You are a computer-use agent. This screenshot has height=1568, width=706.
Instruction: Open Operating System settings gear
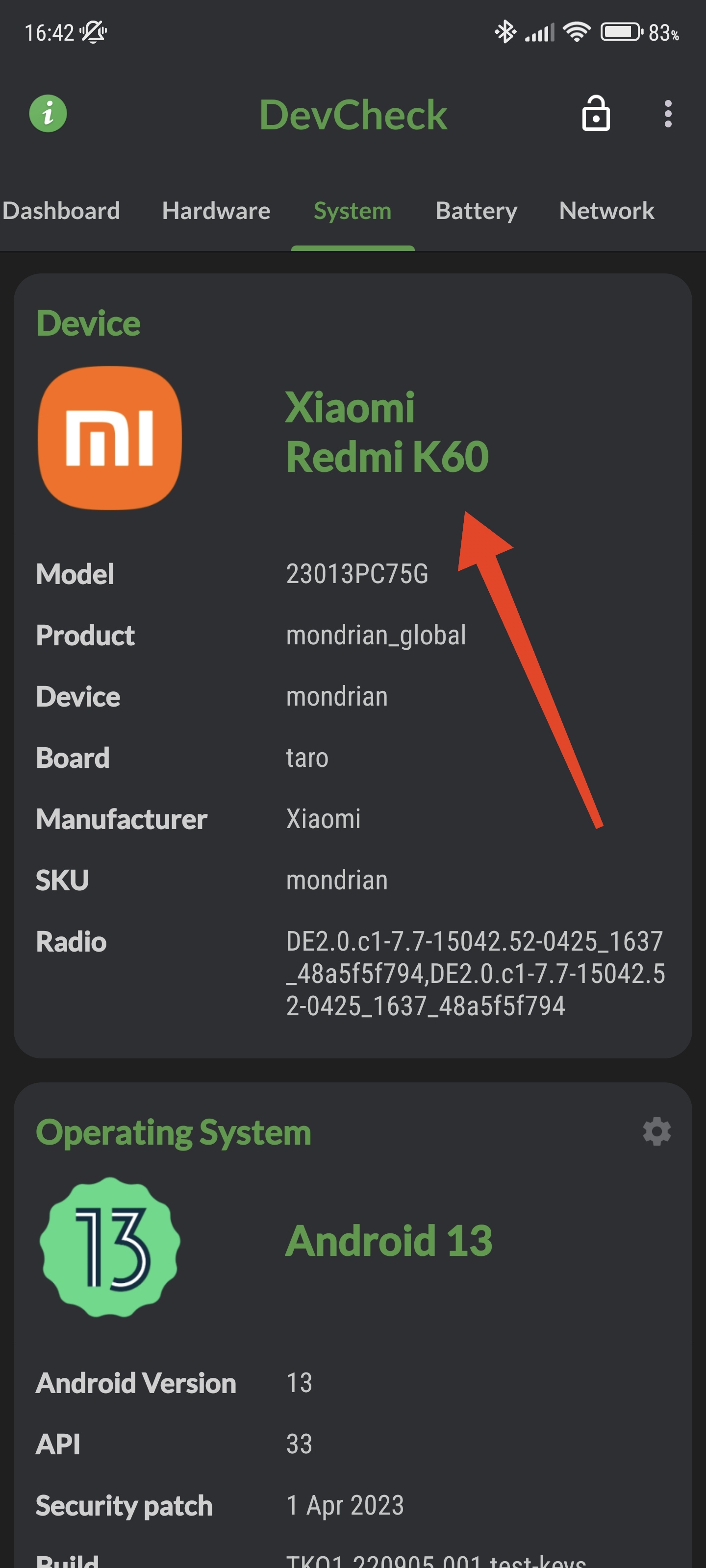coord(656,1131)
